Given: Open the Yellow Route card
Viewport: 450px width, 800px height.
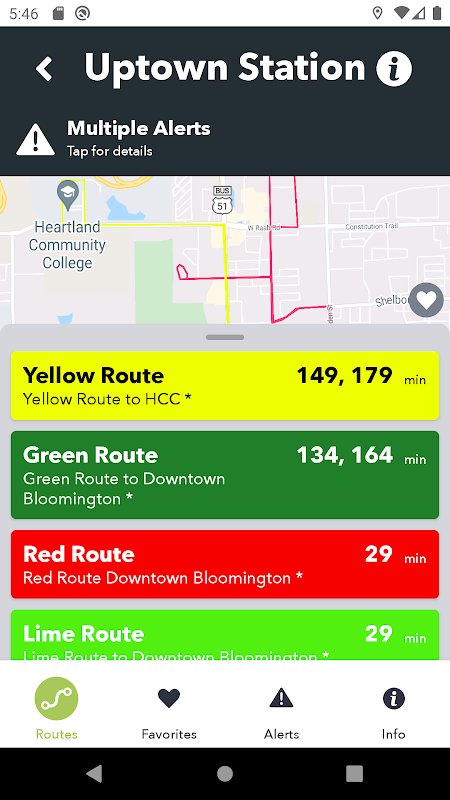Looking at the screenshot, I should point(225,386).
